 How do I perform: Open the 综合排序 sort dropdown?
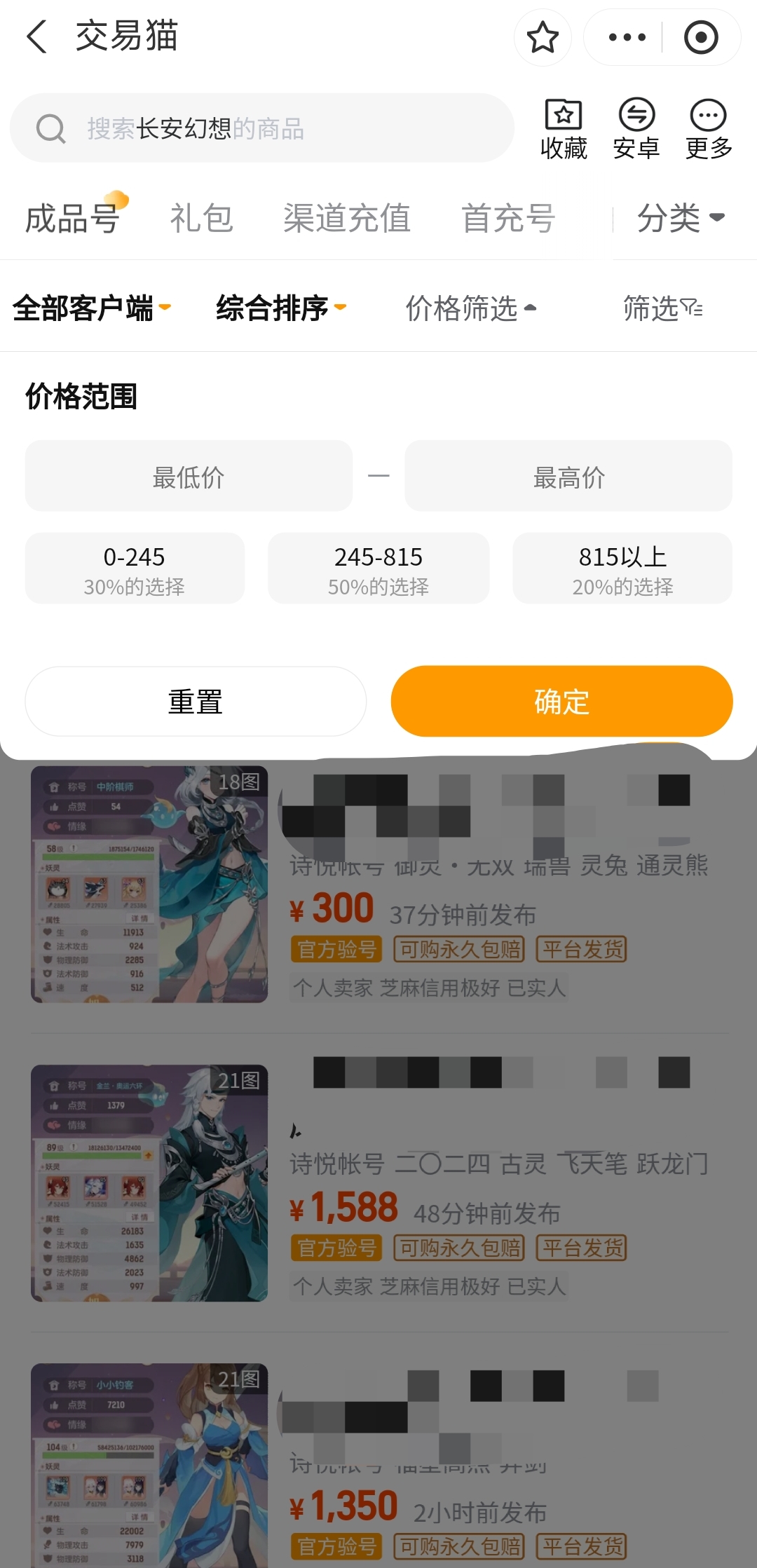[x=280, y=308]
